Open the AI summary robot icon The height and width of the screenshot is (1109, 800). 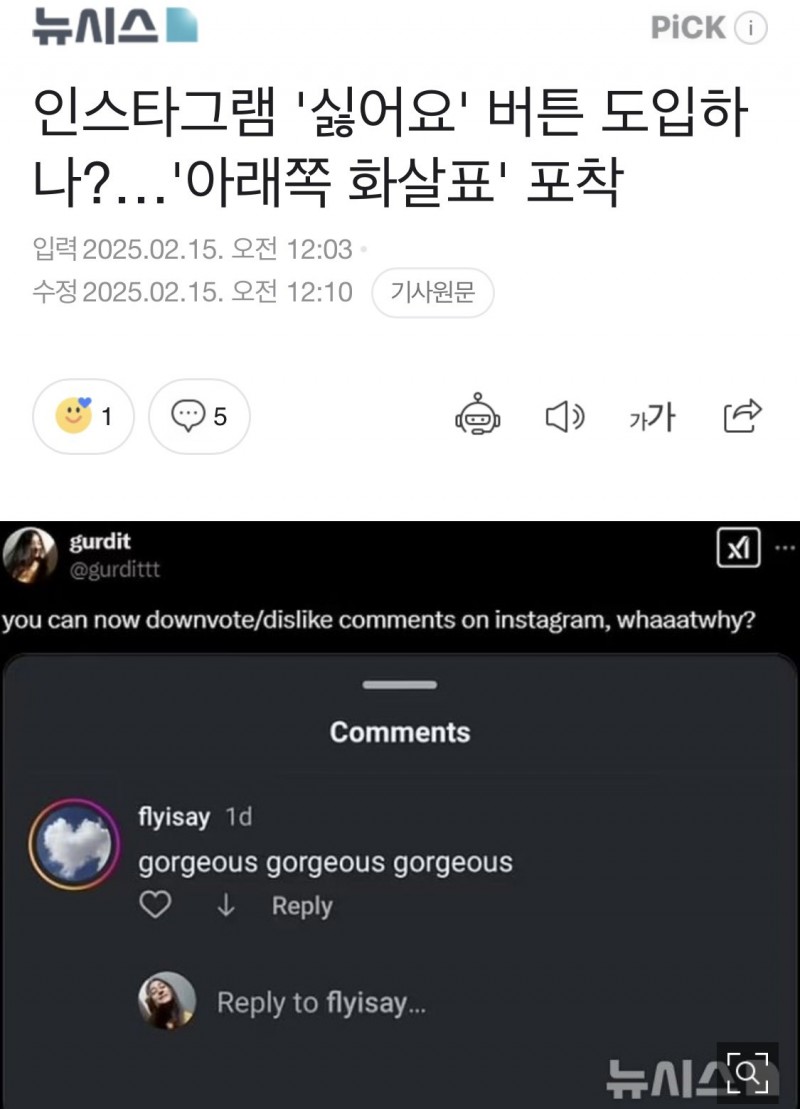tap(477, 416)
